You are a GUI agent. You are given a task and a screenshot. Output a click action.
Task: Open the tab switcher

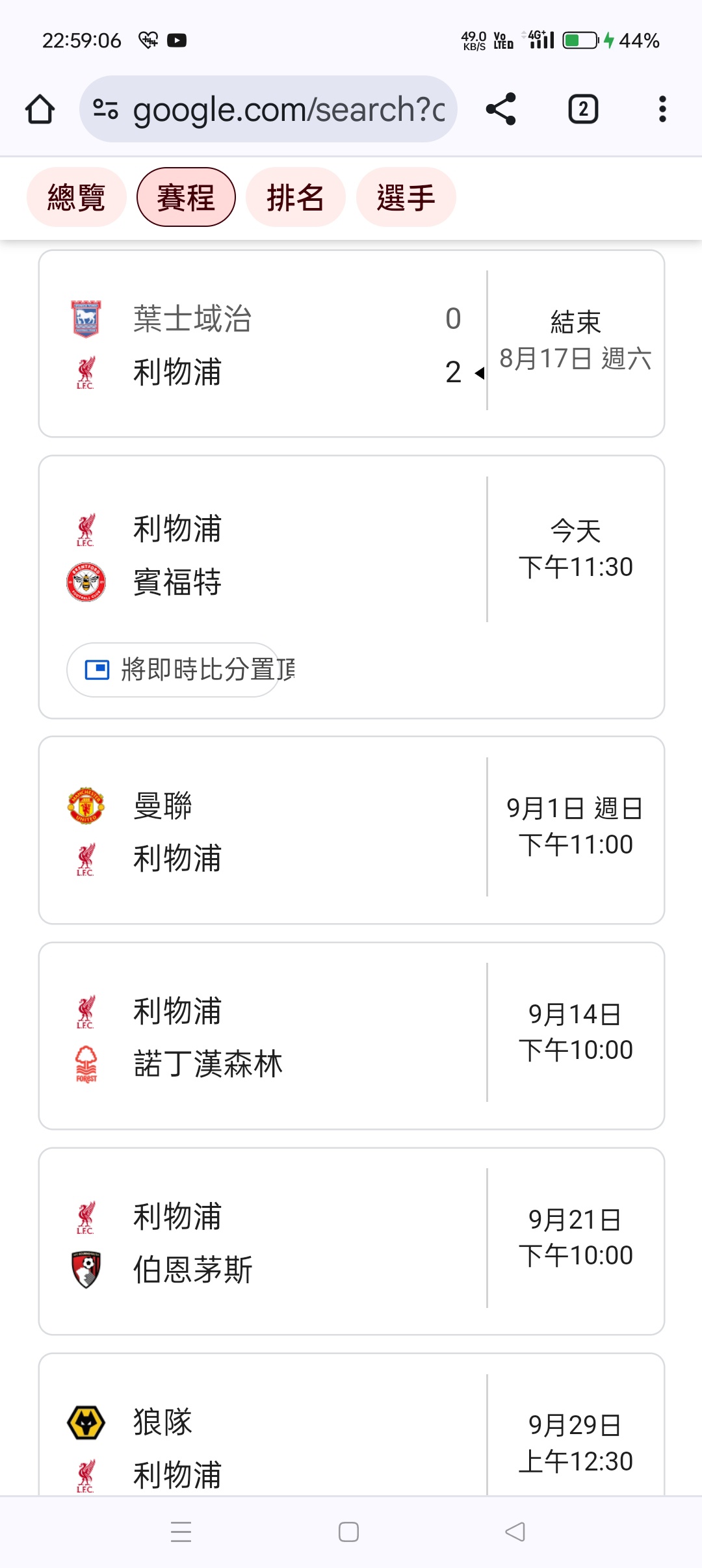583,109
